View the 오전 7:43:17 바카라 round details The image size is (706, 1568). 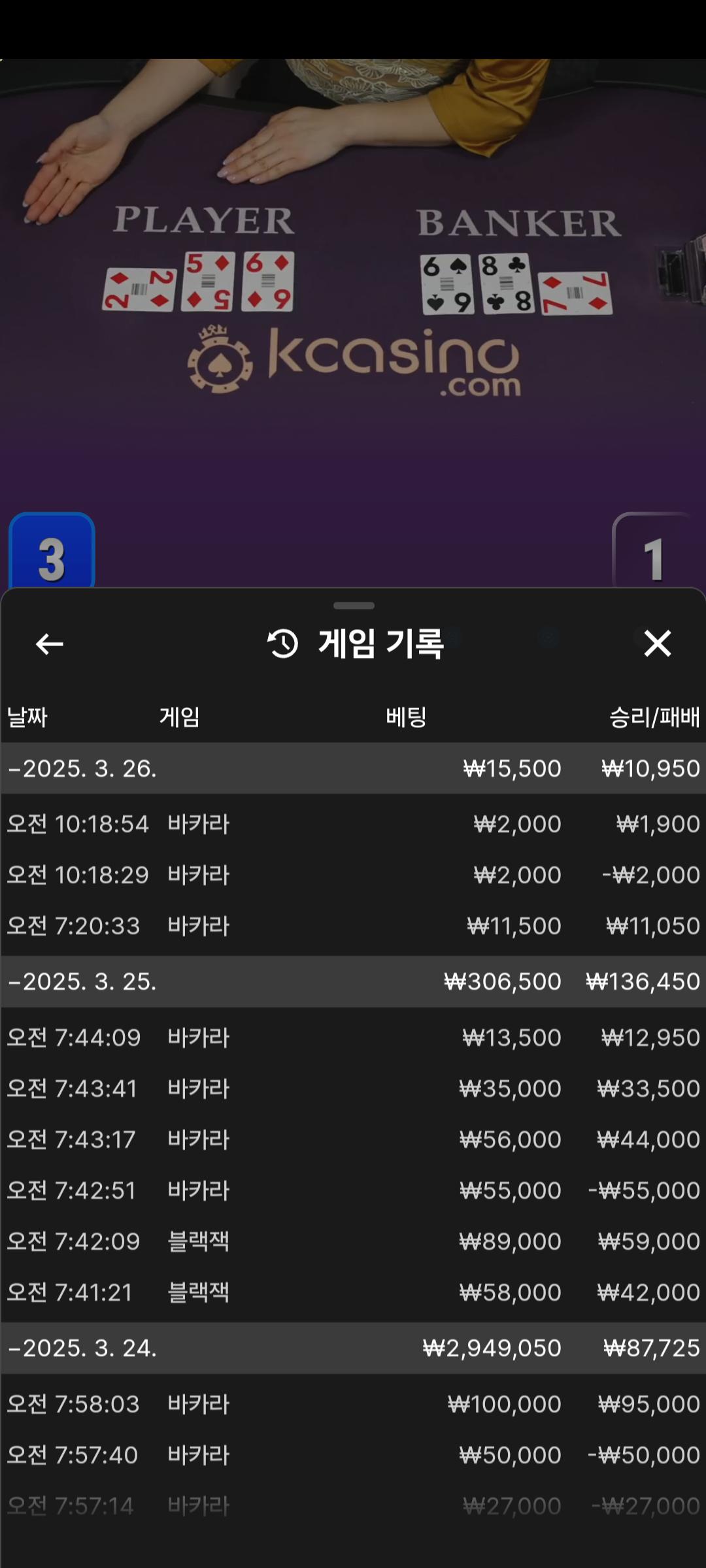click(x=353, y=1139)
